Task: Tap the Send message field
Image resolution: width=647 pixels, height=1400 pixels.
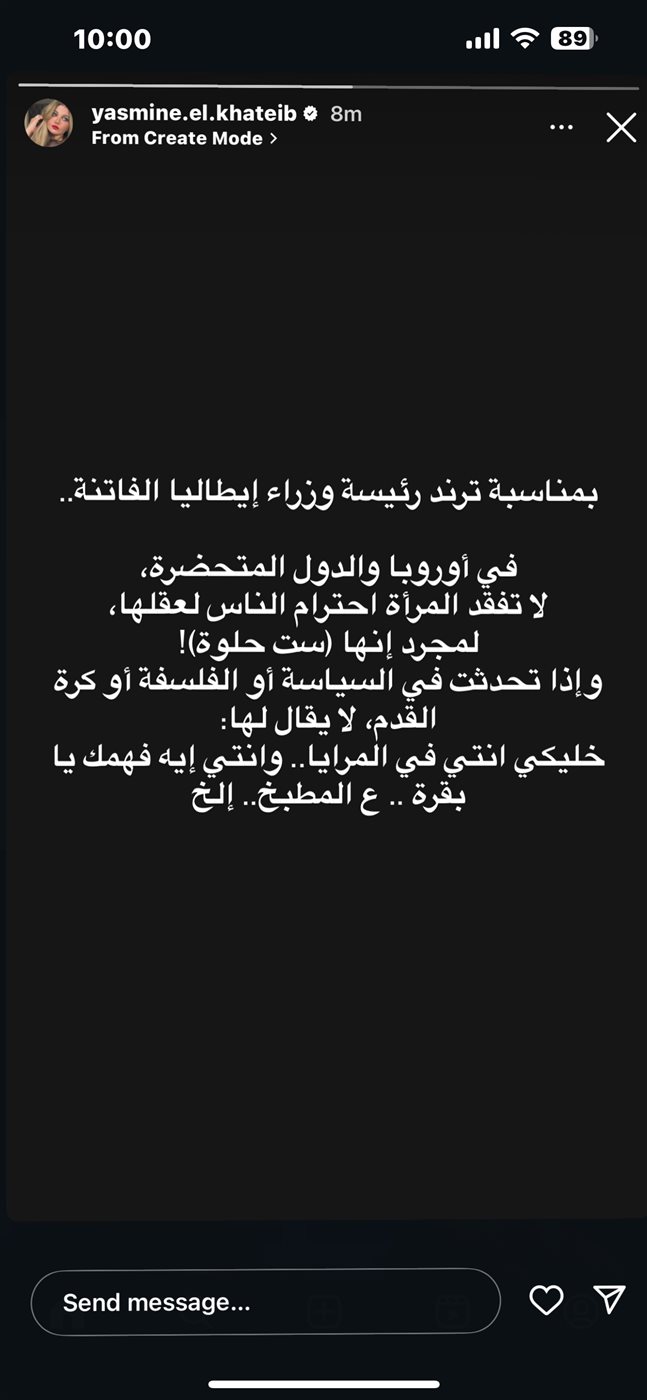Action: 265,1301
